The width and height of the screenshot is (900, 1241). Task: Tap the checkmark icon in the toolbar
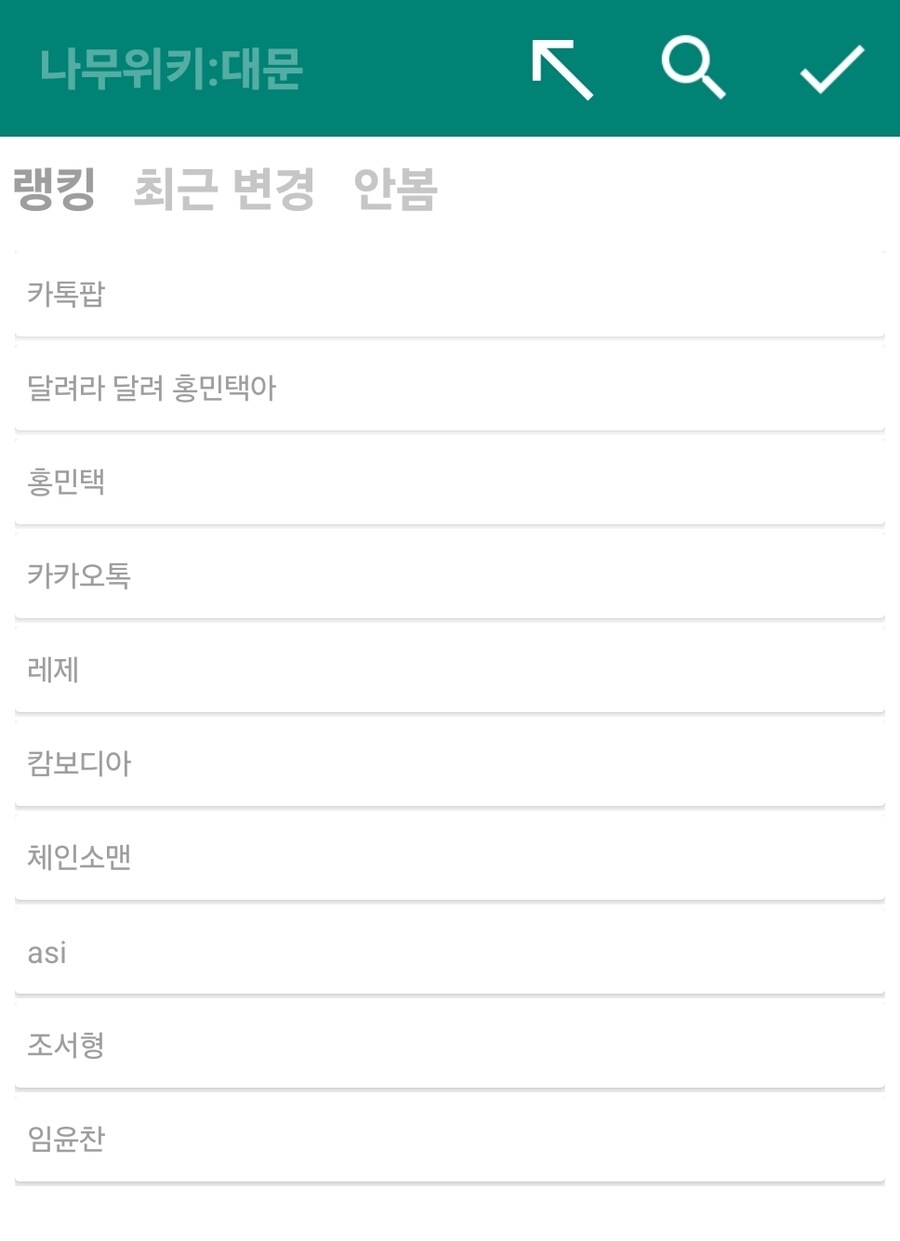click(832, 69)
